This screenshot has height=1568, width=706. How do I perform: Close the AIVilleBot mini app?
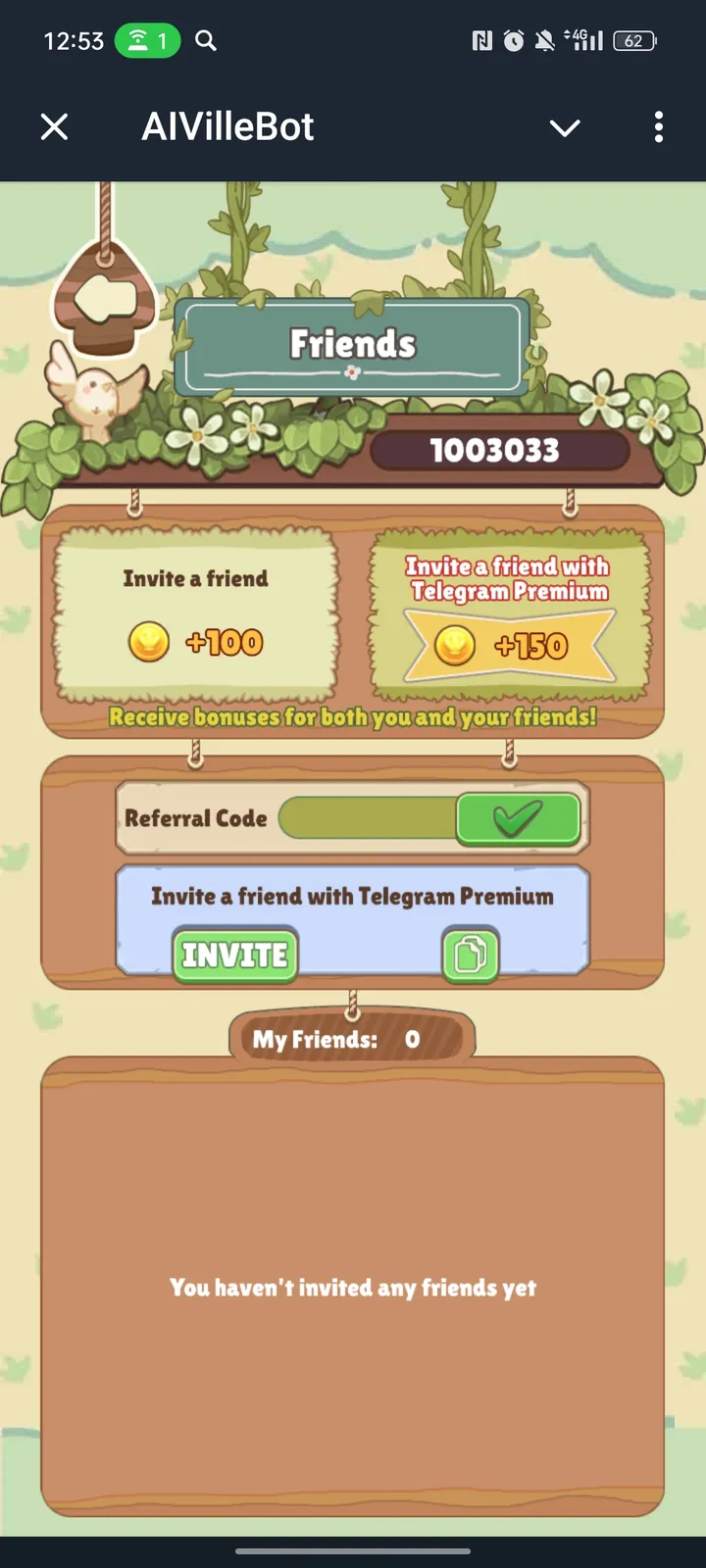pos(55,126)
